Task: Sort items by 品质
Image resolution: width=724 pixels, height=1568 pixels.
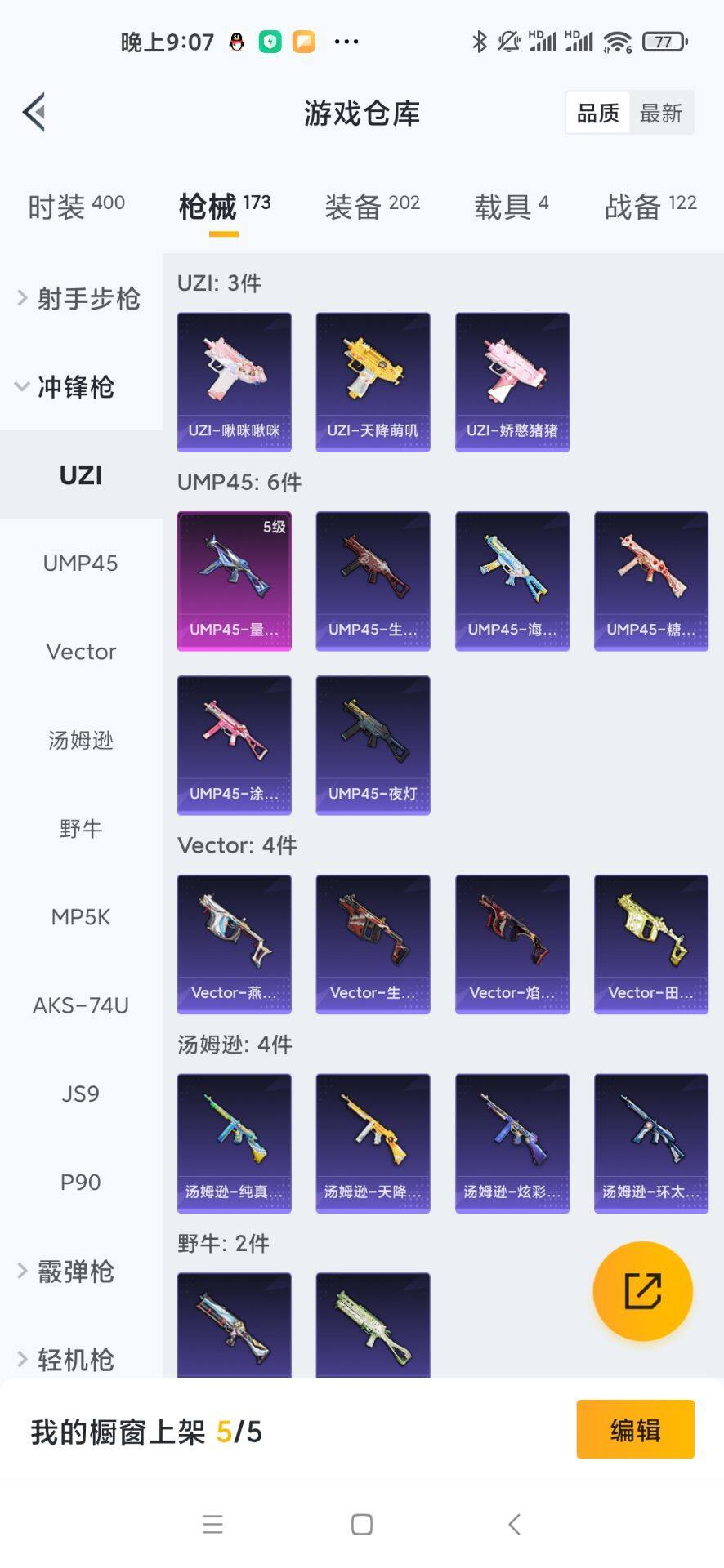Action: tap(598, 113)
